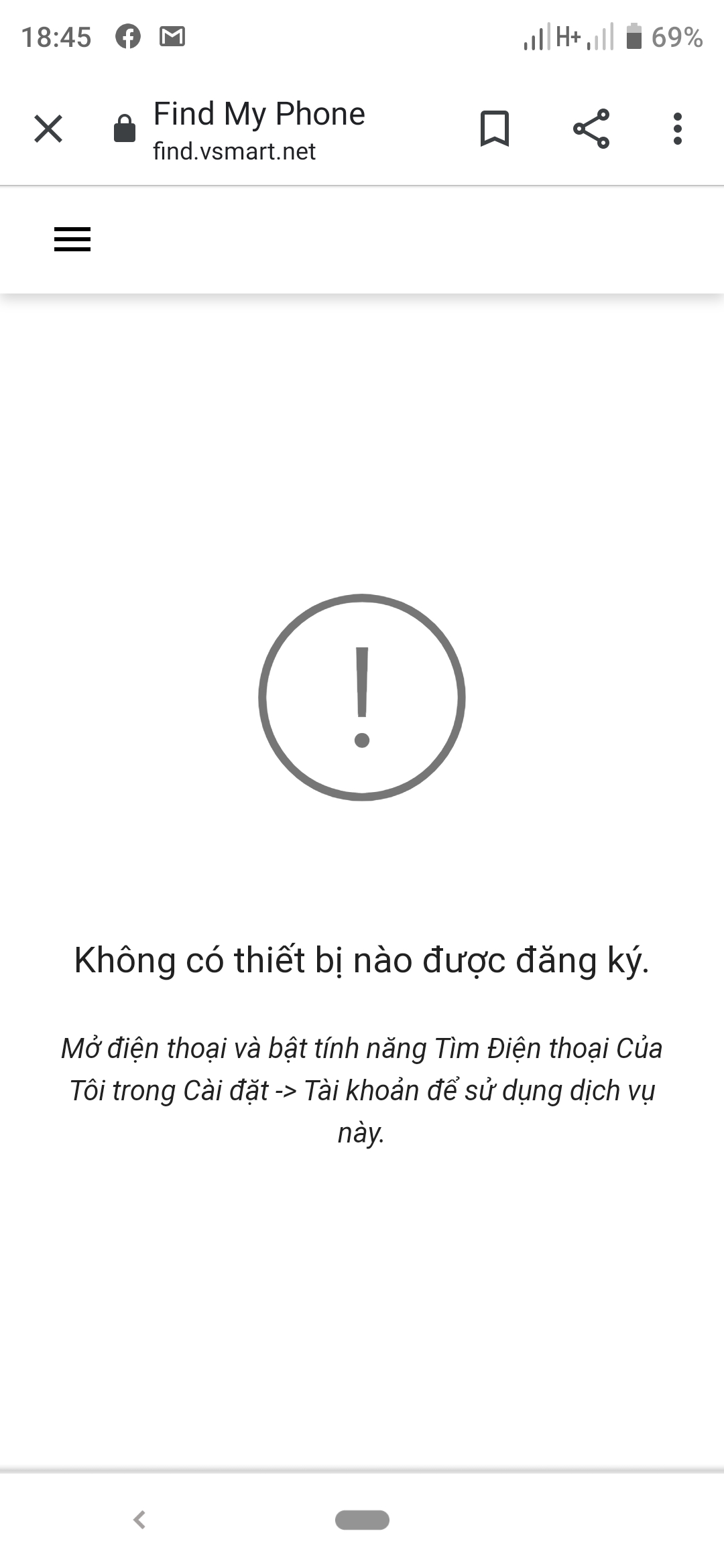View site security lock info

point(125,129)
